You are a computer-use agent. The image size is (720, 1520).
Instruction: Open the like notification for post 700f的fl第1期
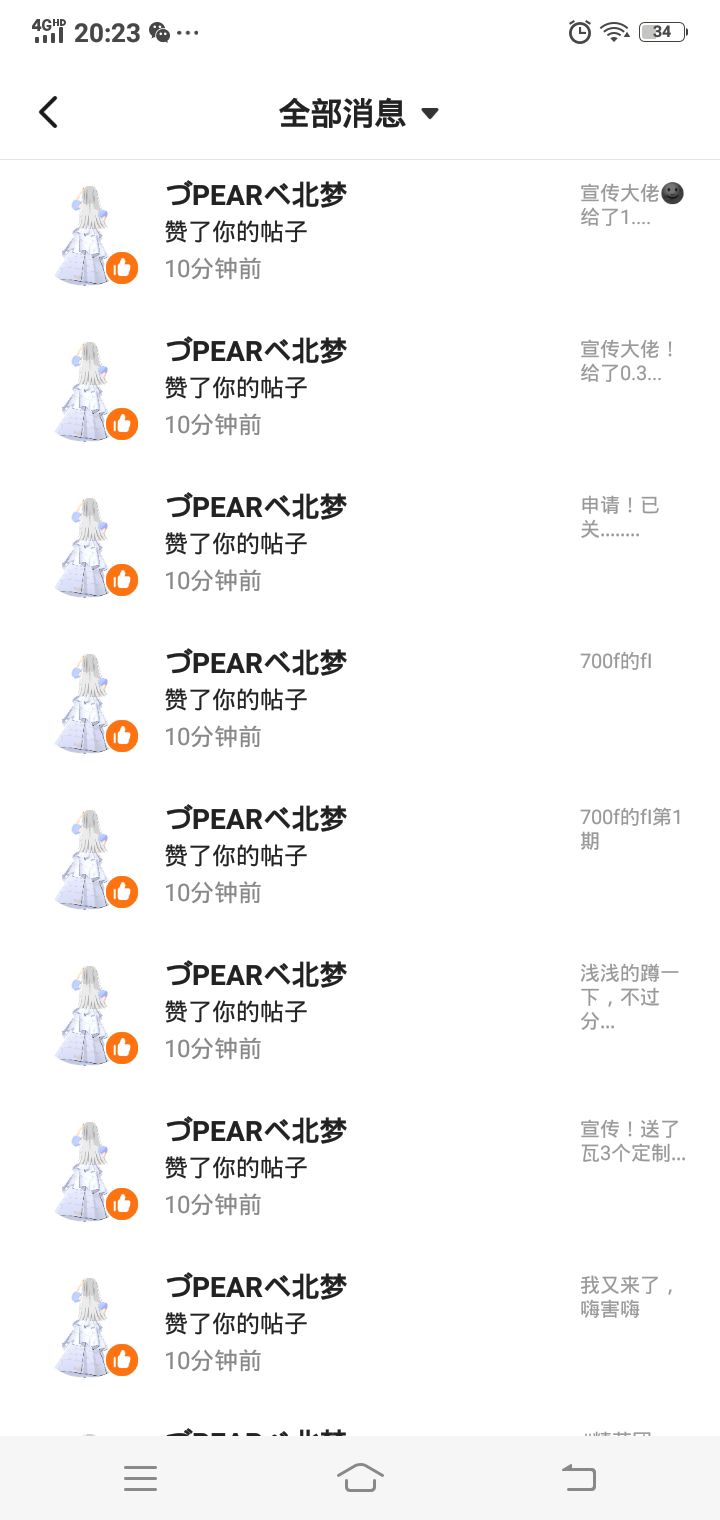[x=360, y=855]
